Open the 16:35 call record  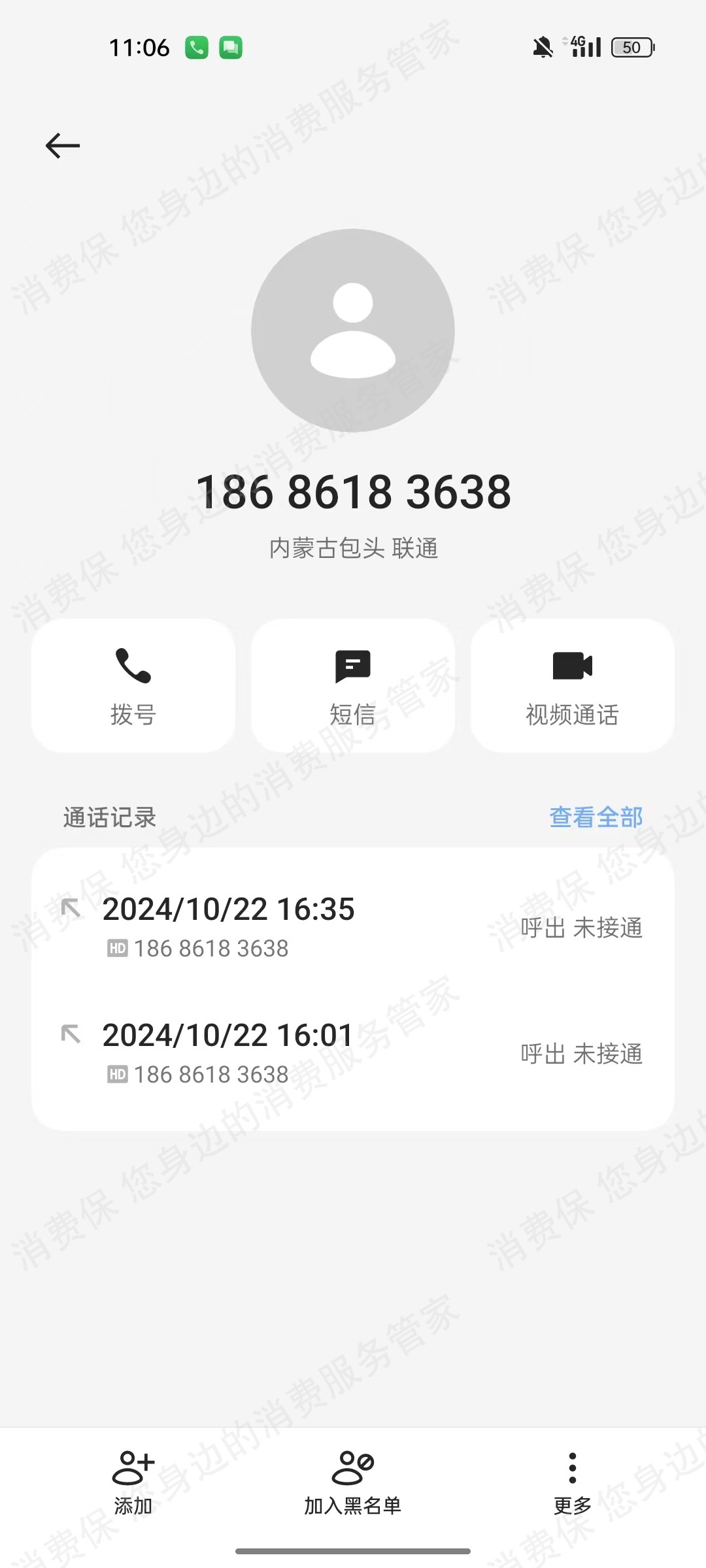click(x=353, y=926)
